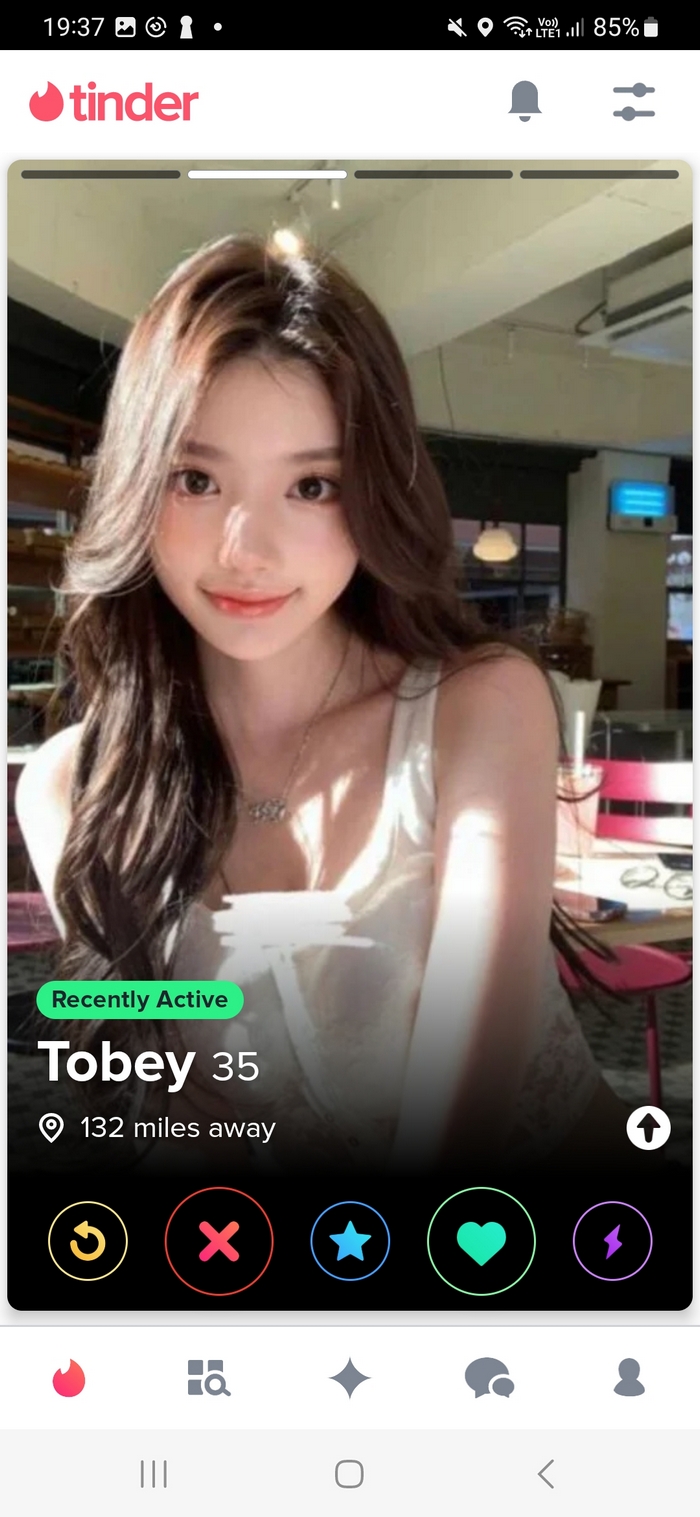This screenshot has height=1517, width=700.
Task: Tap the system back button
Action: point(545,1473)
